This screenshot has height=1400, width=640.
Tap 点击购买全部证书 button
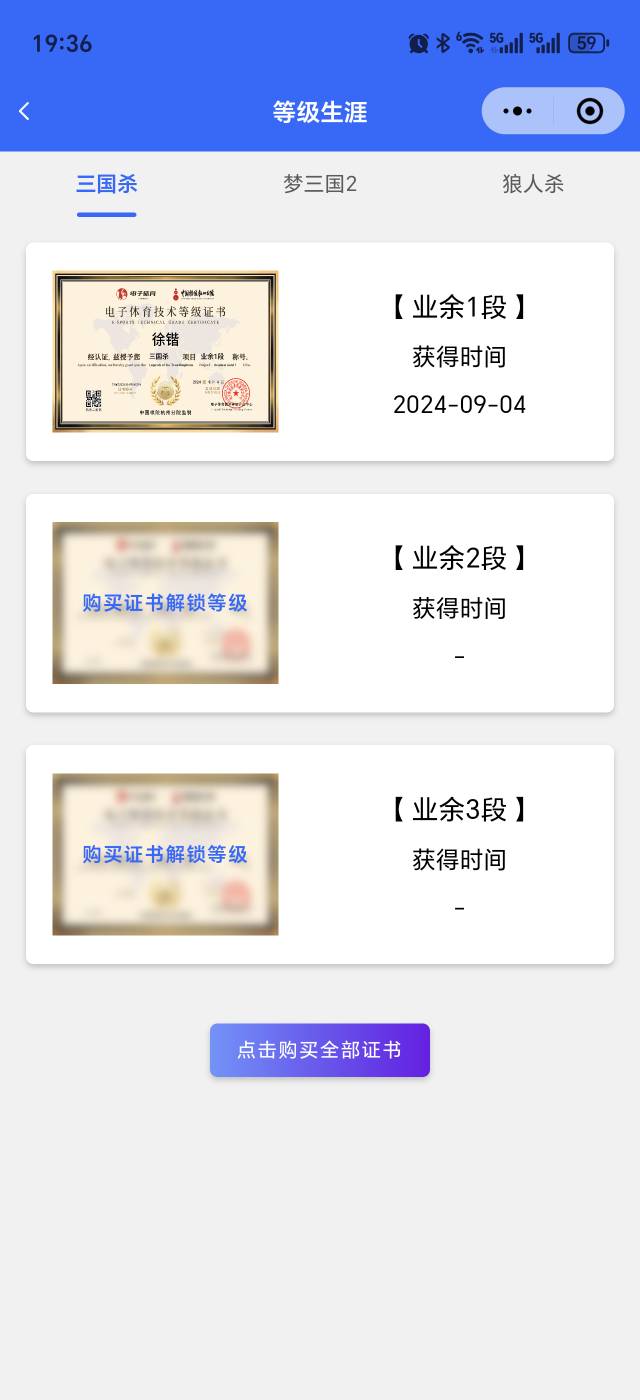click(x=320, y=1050)
